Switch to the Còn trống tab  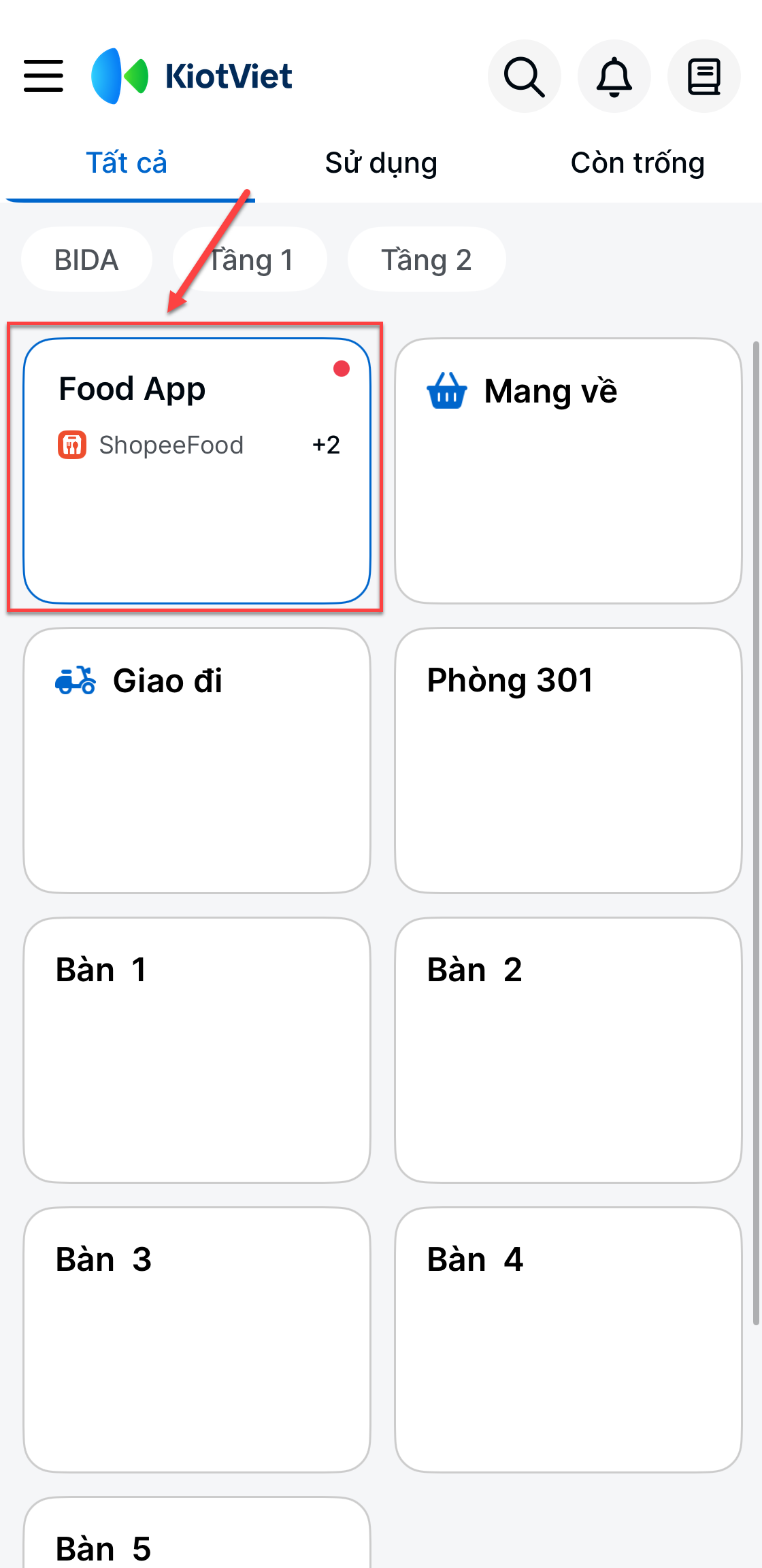point(637,163)
